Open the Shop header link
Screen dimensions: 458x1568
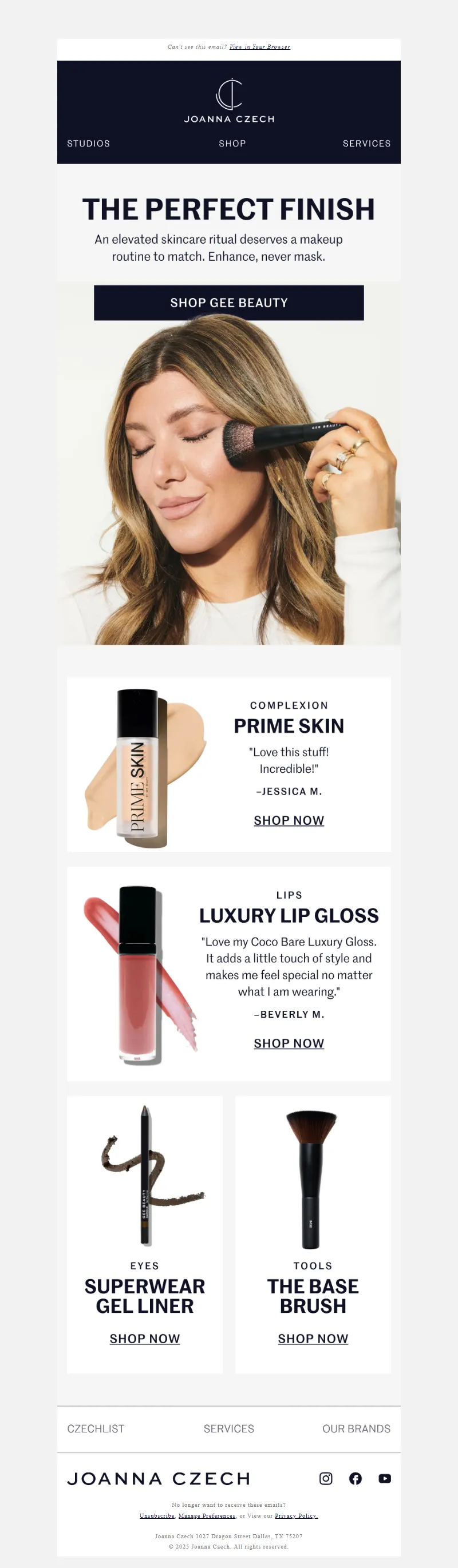[x=232, y=144]
